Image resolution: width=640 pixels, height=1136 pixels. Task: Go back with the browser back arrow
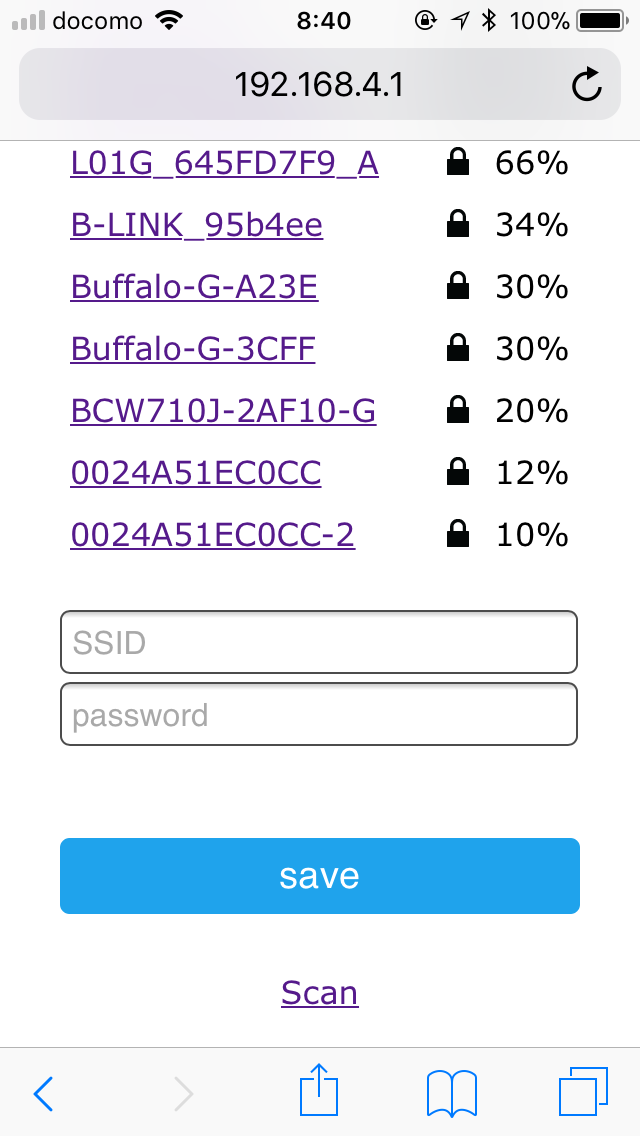[43, 1093]
